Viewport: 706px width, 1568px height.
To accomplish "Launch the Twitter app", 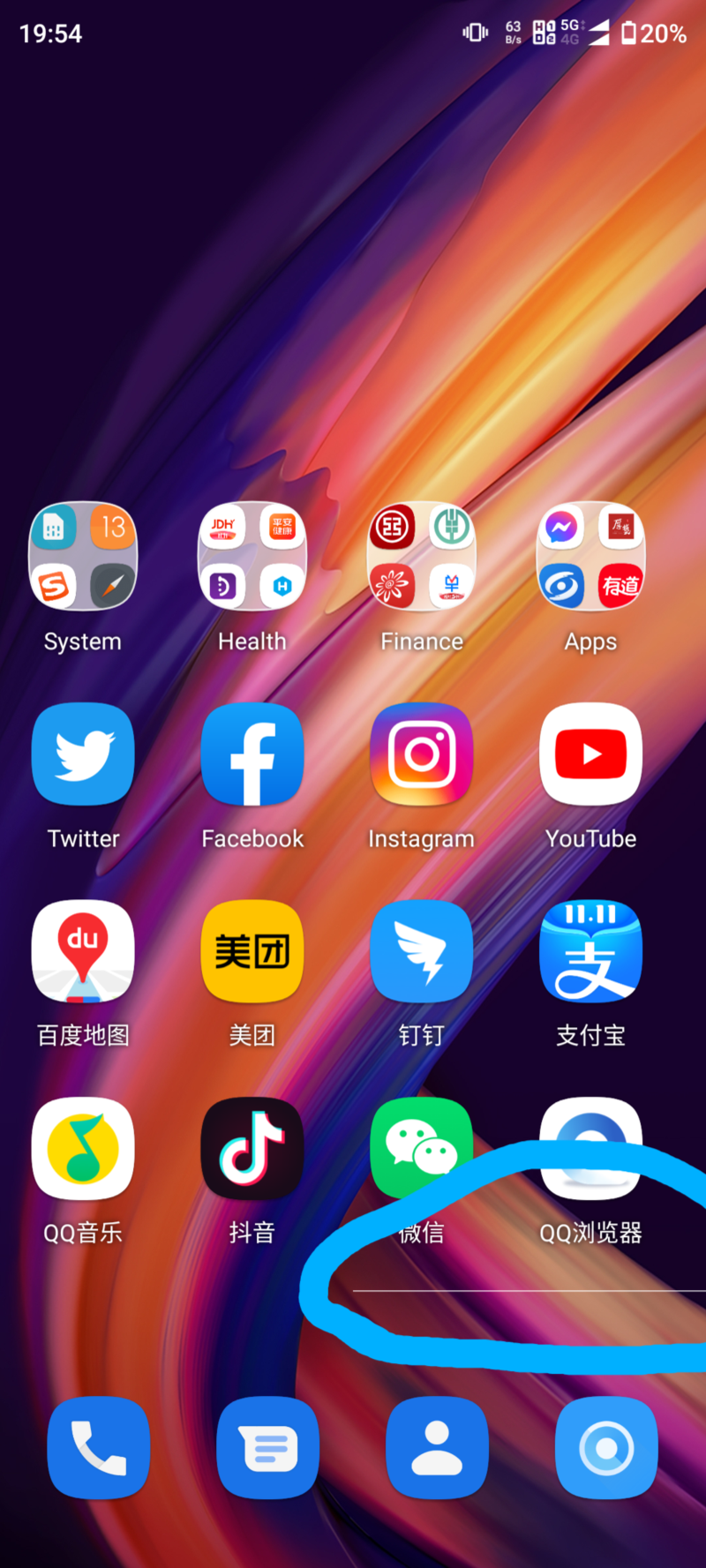I will click(83, 754).
